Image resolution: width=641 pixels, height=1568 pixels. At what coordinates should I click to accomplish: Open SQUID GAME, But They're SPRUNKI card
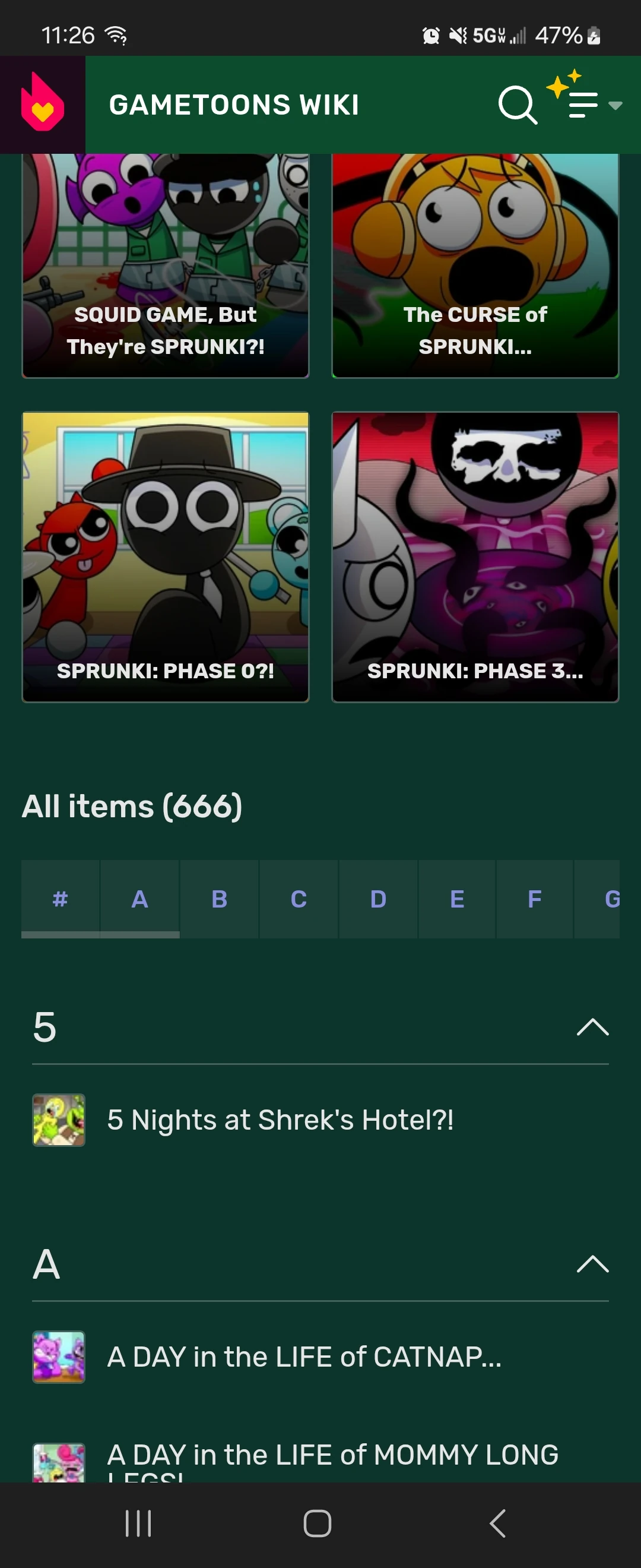(166, 265)
